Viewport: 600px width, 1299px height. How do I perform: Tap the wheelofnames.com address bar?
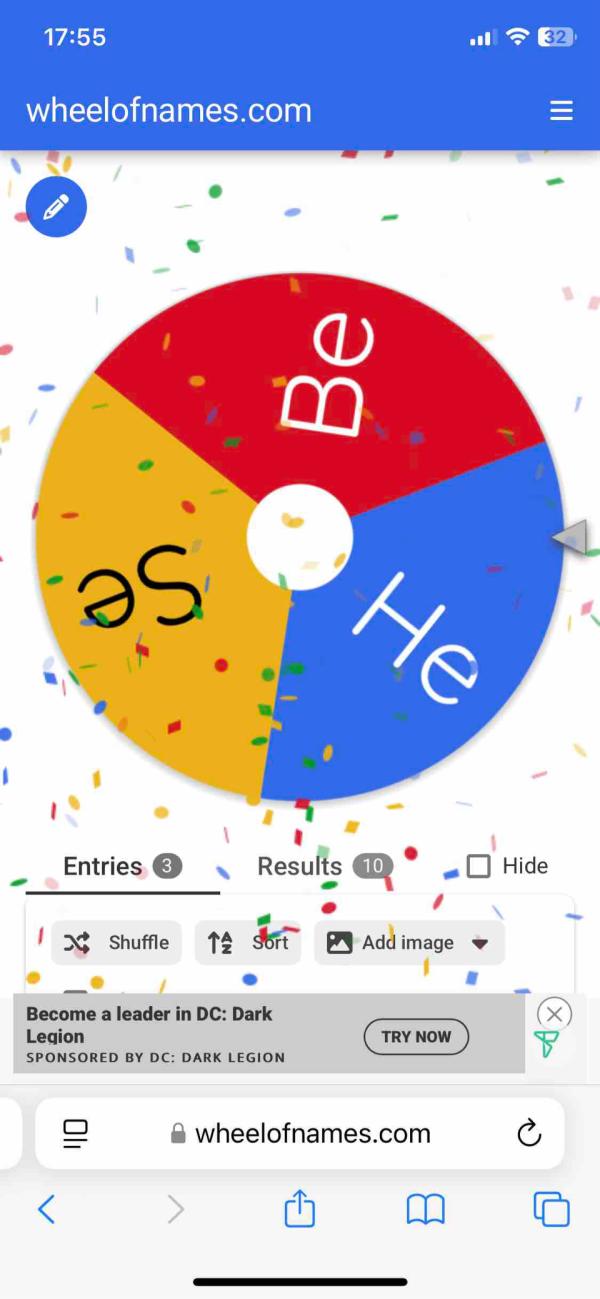tap(300, 1133)
